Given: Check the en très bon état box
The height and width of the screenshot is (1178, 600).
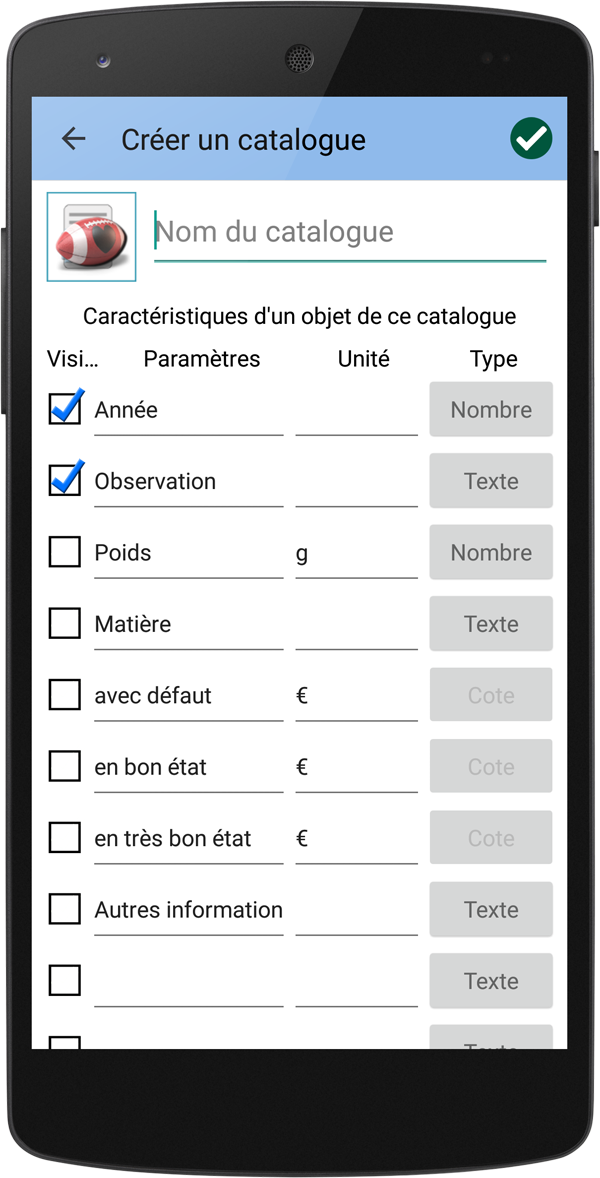Looking at the screenshot, I should (x=65, y=837).
